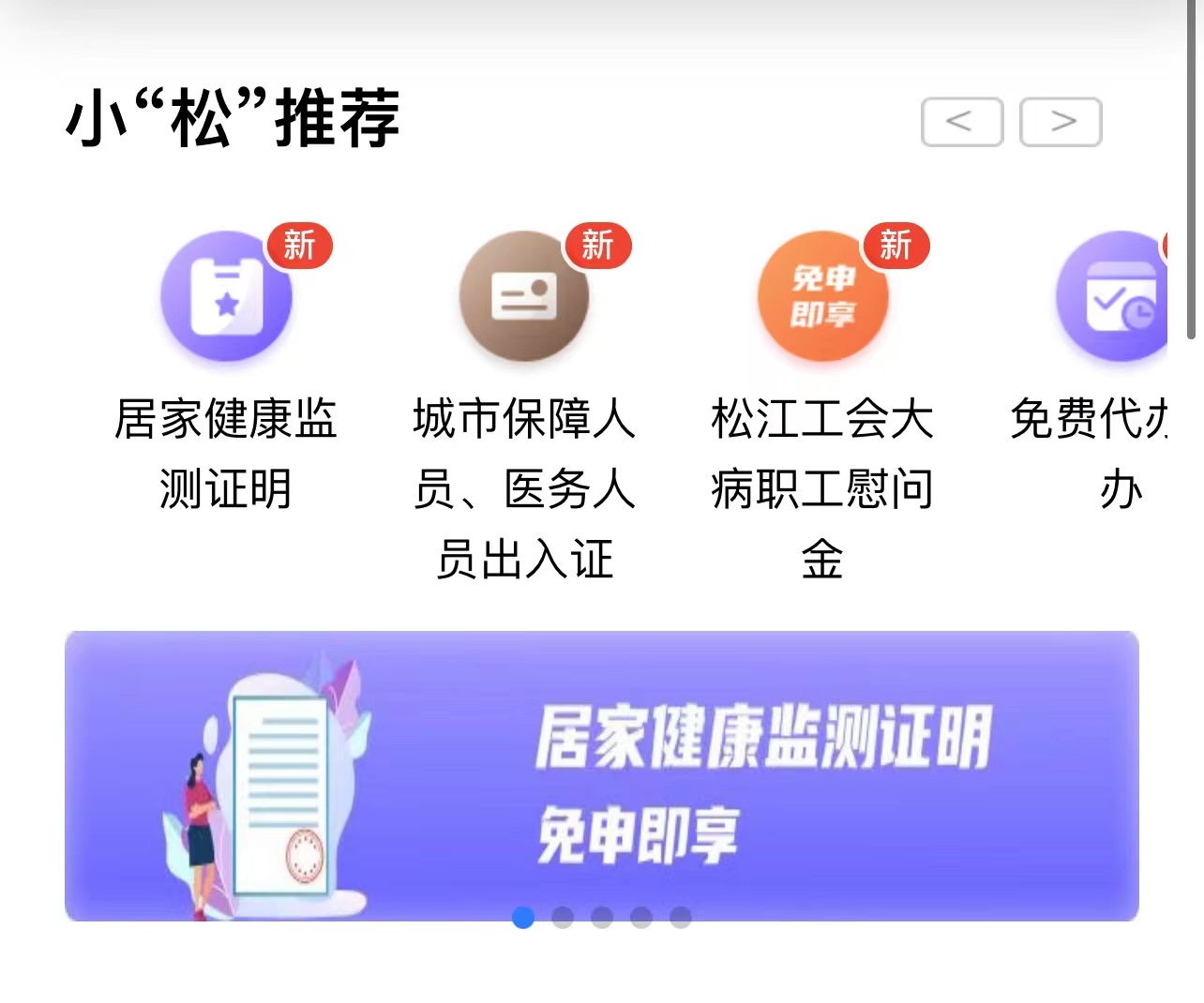The image size is (1204, 1003).
Task: Open 居家健康监测证明 service
Action: tap(226, 297)
